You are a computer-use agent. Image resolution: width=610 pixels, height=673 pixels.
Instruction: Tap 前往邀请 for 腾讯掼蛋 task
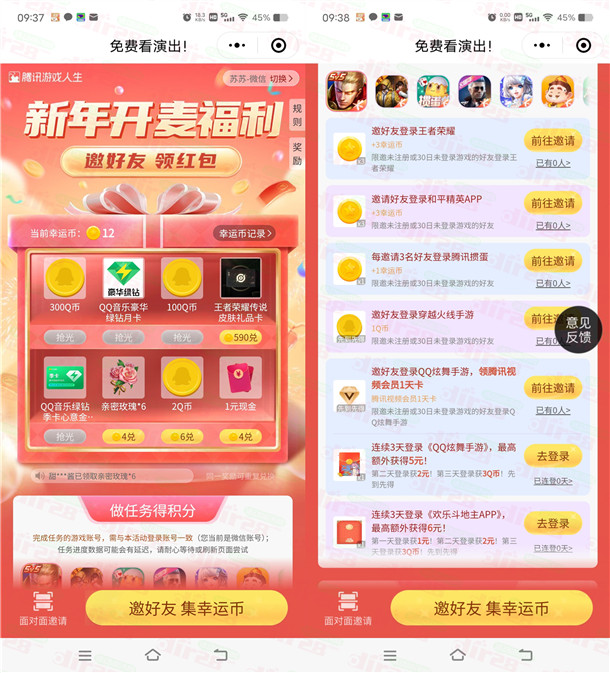pyautogui.click(x=553, y=261)
